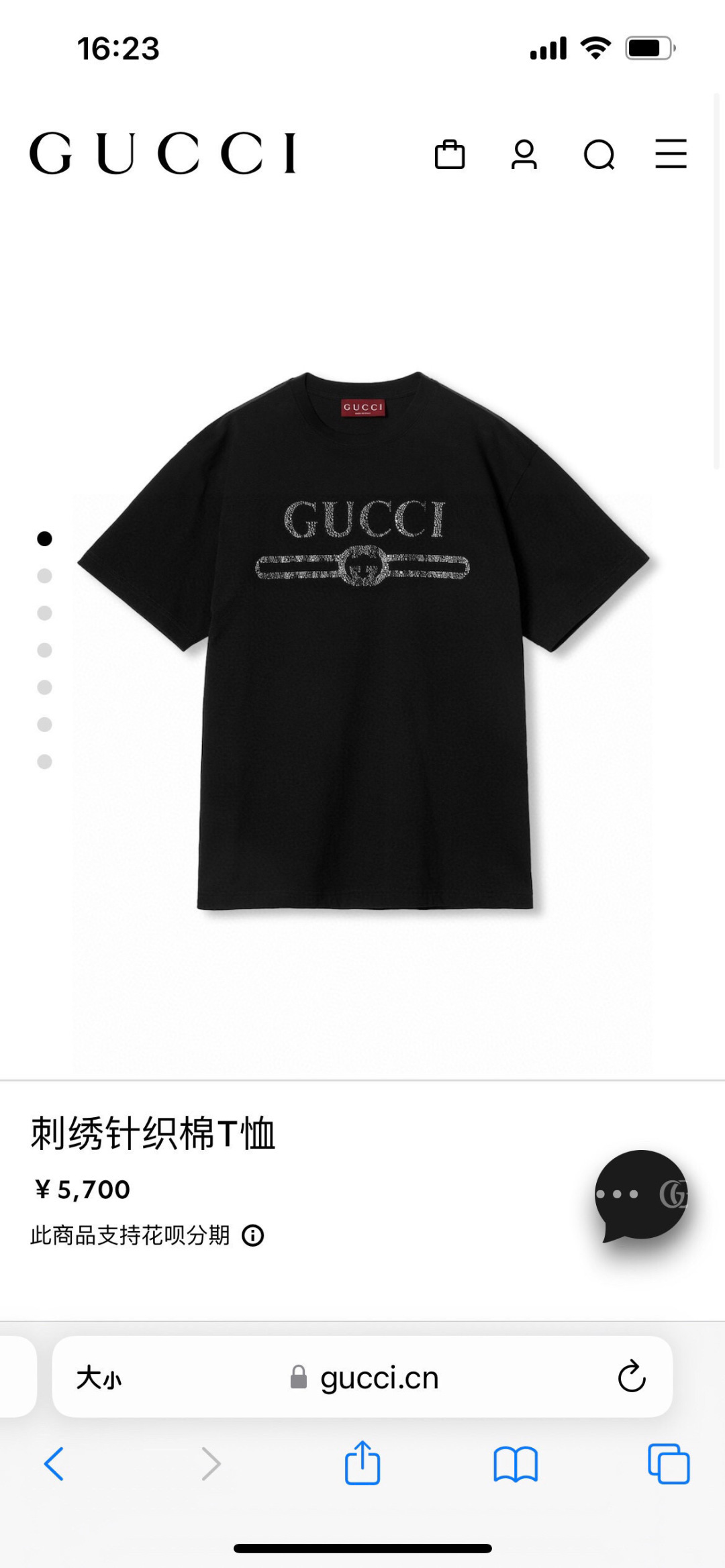Open the account profile icon
725x1568 pixels.
coord(526,154)
